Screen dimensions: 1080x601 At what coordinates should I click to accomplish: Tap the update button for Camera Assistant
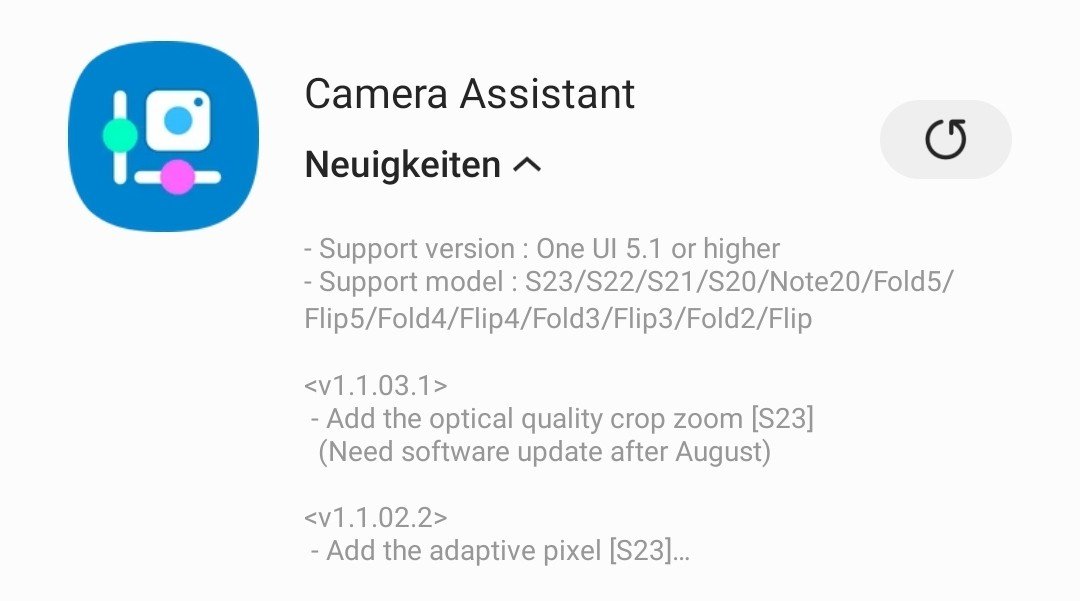945,139
